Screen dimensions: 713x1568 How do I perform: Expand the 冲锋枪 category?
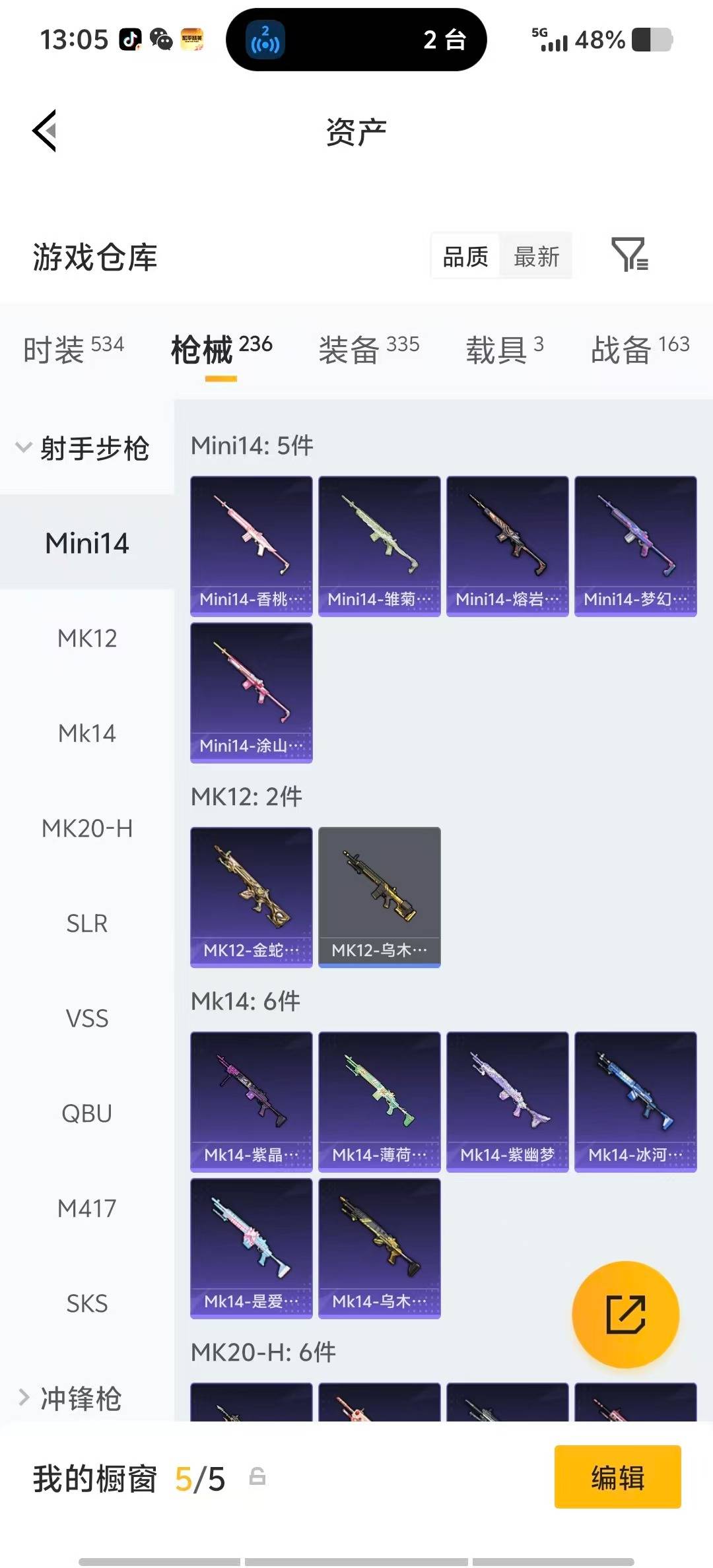click(x=79, y=1399)
